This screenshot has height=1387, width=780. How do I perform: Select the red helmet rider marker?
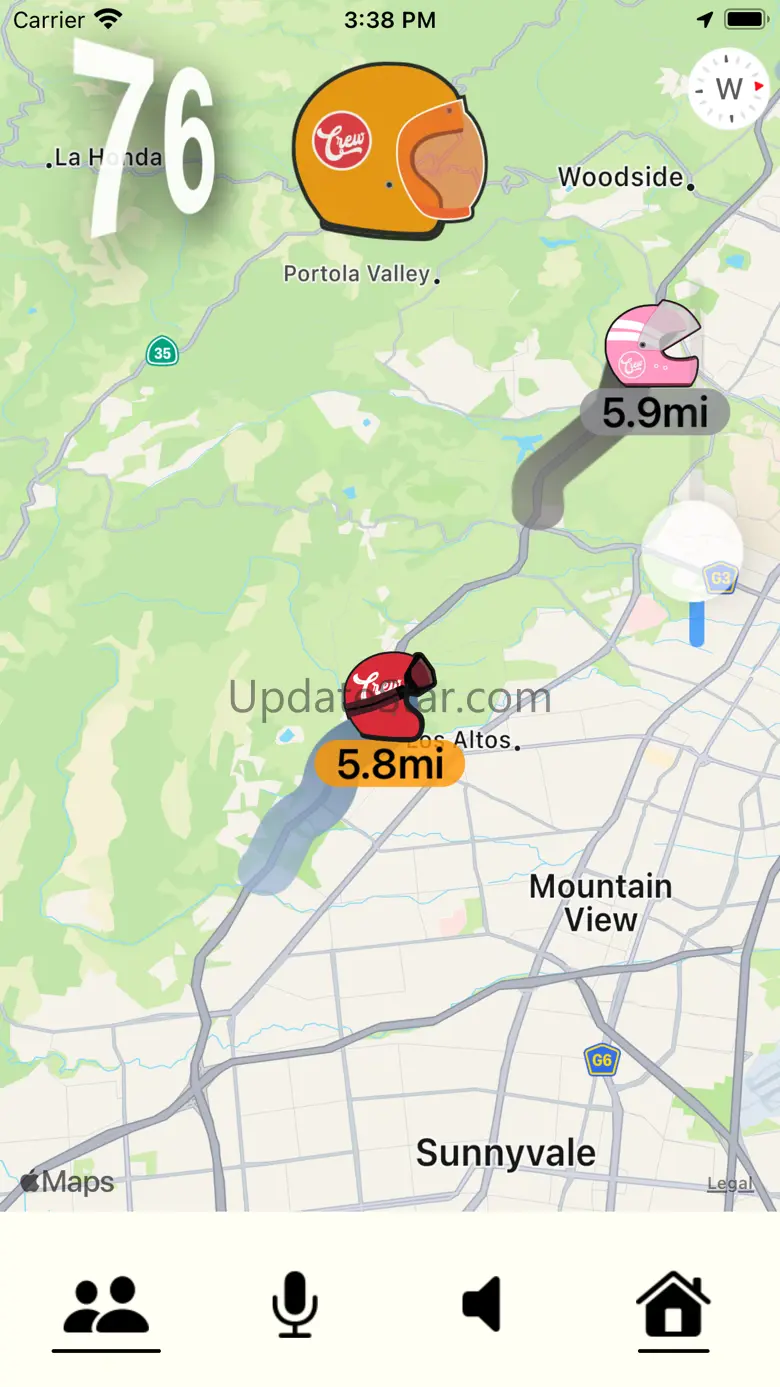388,695
